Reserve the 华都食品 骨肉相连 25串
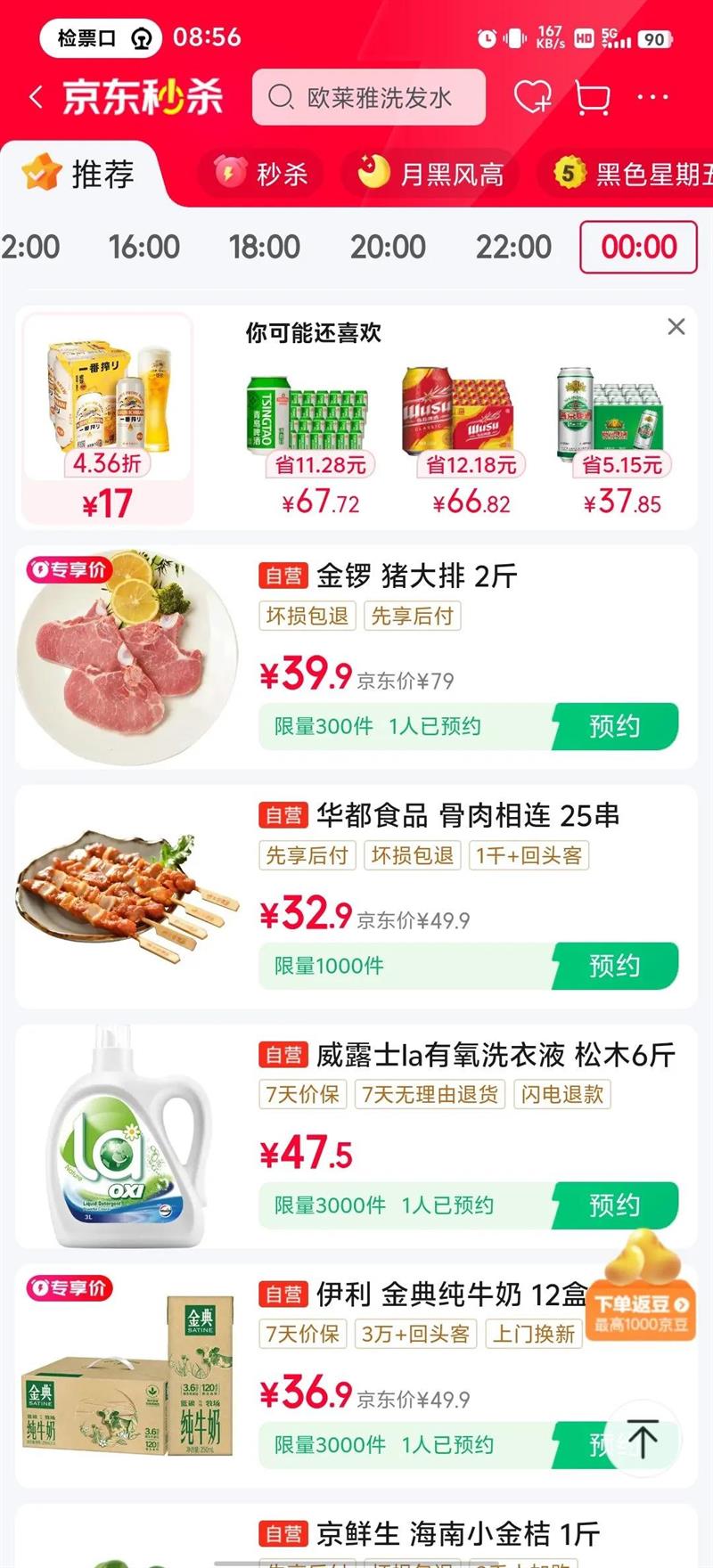This screenshot has width=713, height=1568. [614, 966]
